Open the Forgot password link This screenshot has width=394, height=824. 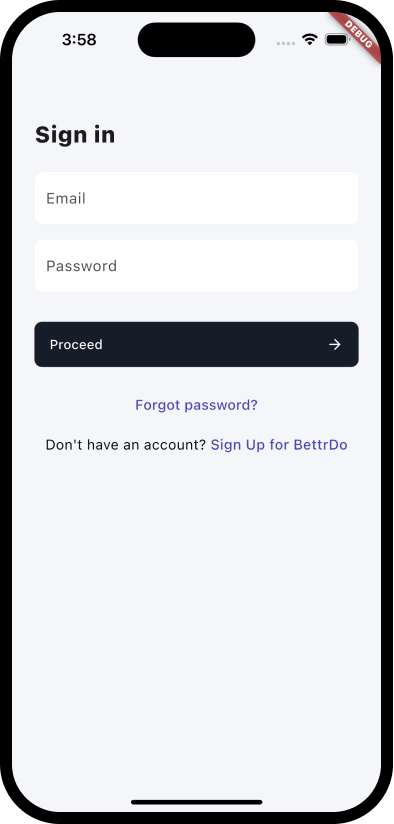[x=196, y=405]
